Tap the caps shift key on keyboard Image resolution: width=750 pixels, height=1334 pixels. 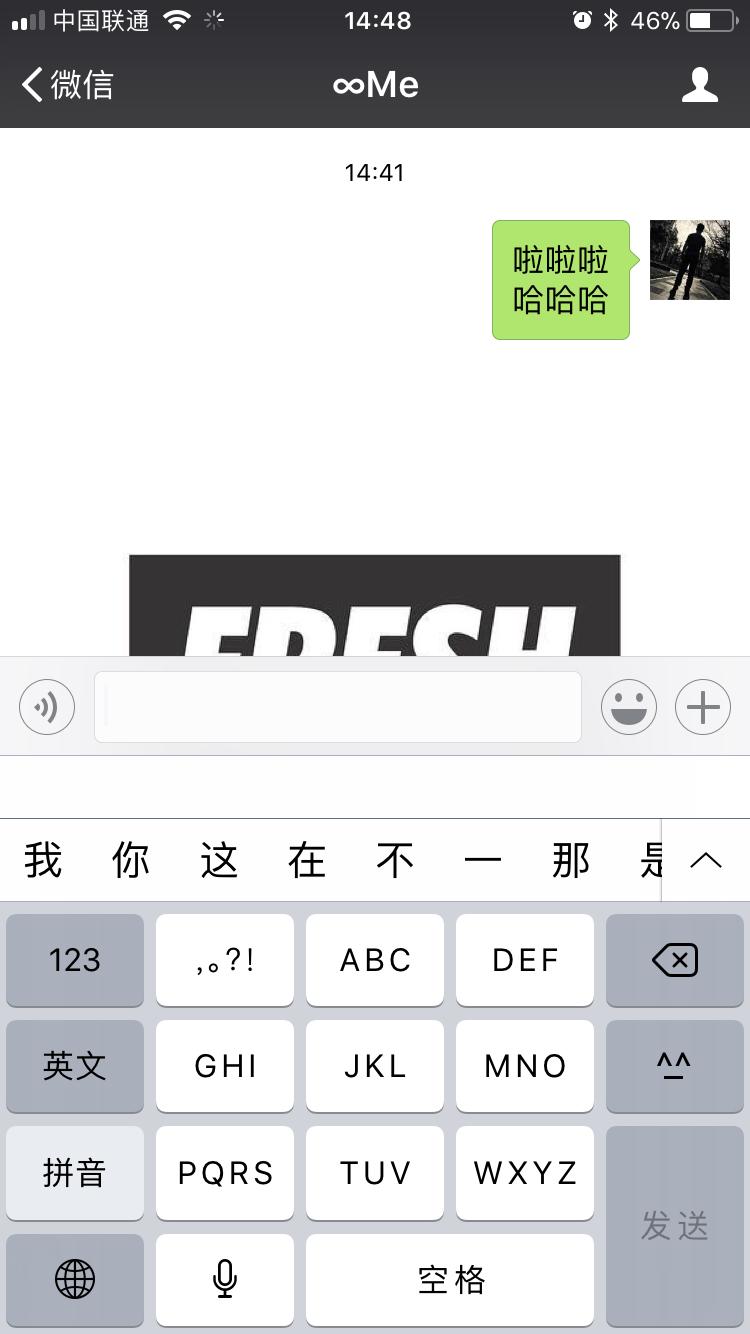point(675,1066)
